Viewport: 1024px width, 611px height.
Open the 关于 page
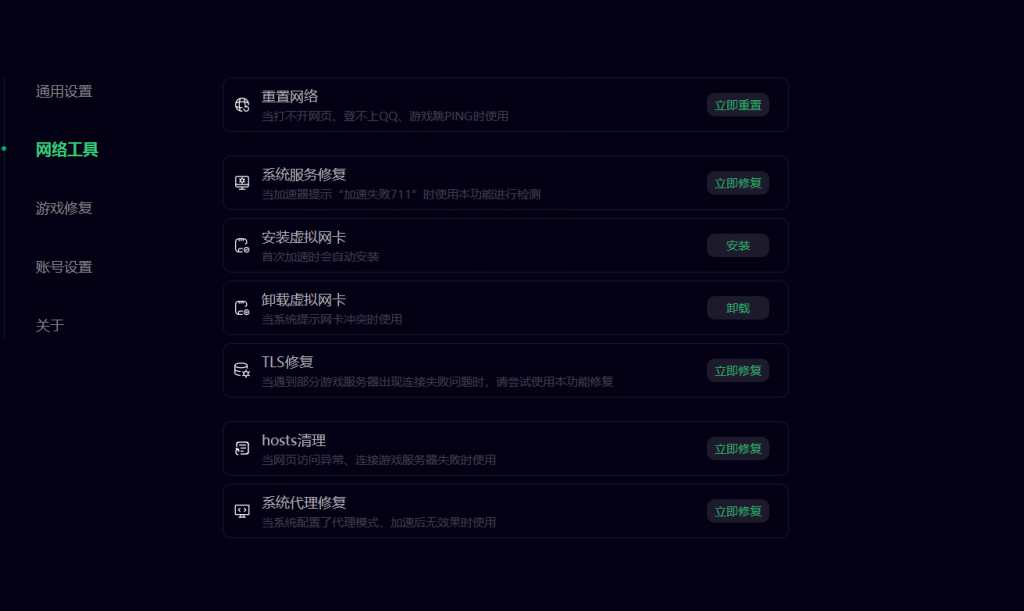(x=50, y=325)
